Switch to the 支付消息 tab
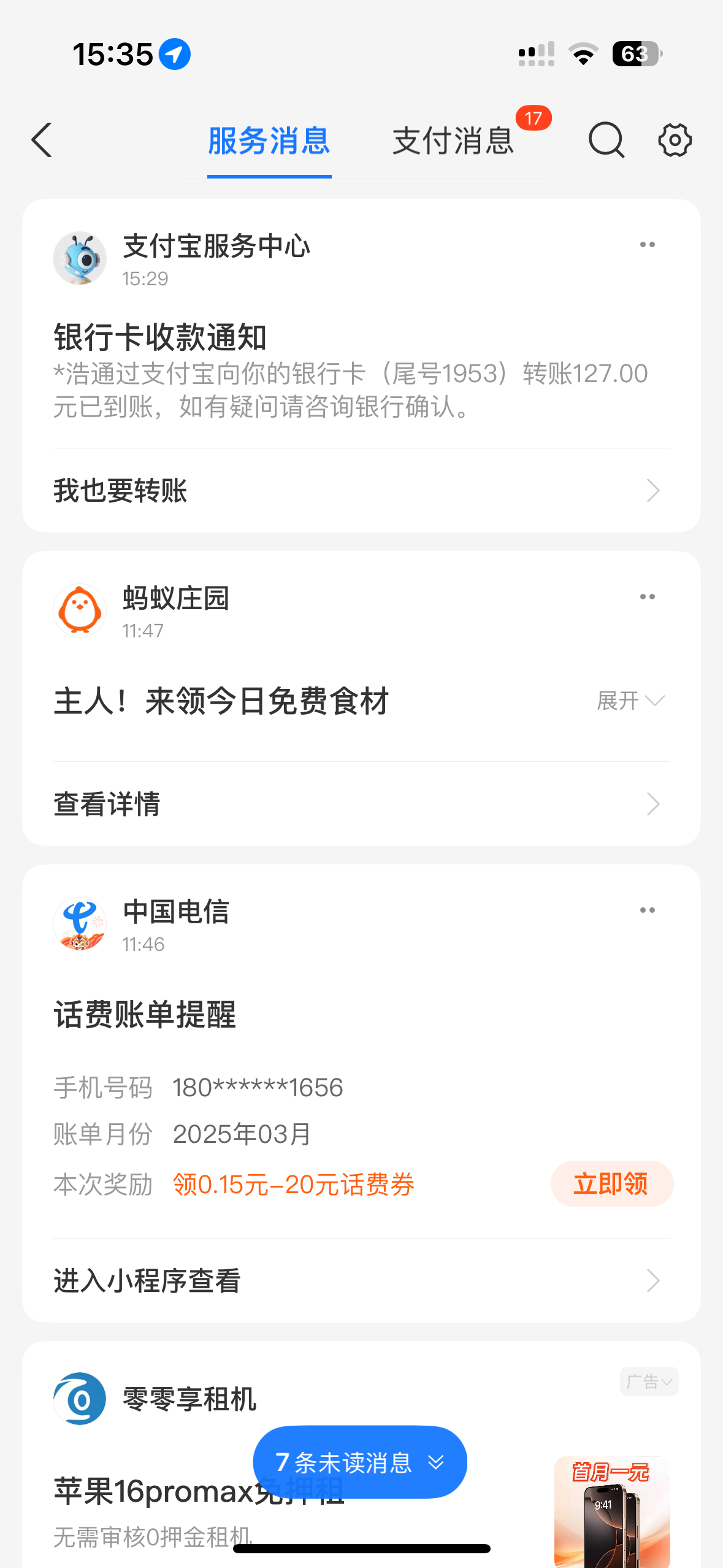The image size is (723, 1568). 453,141
